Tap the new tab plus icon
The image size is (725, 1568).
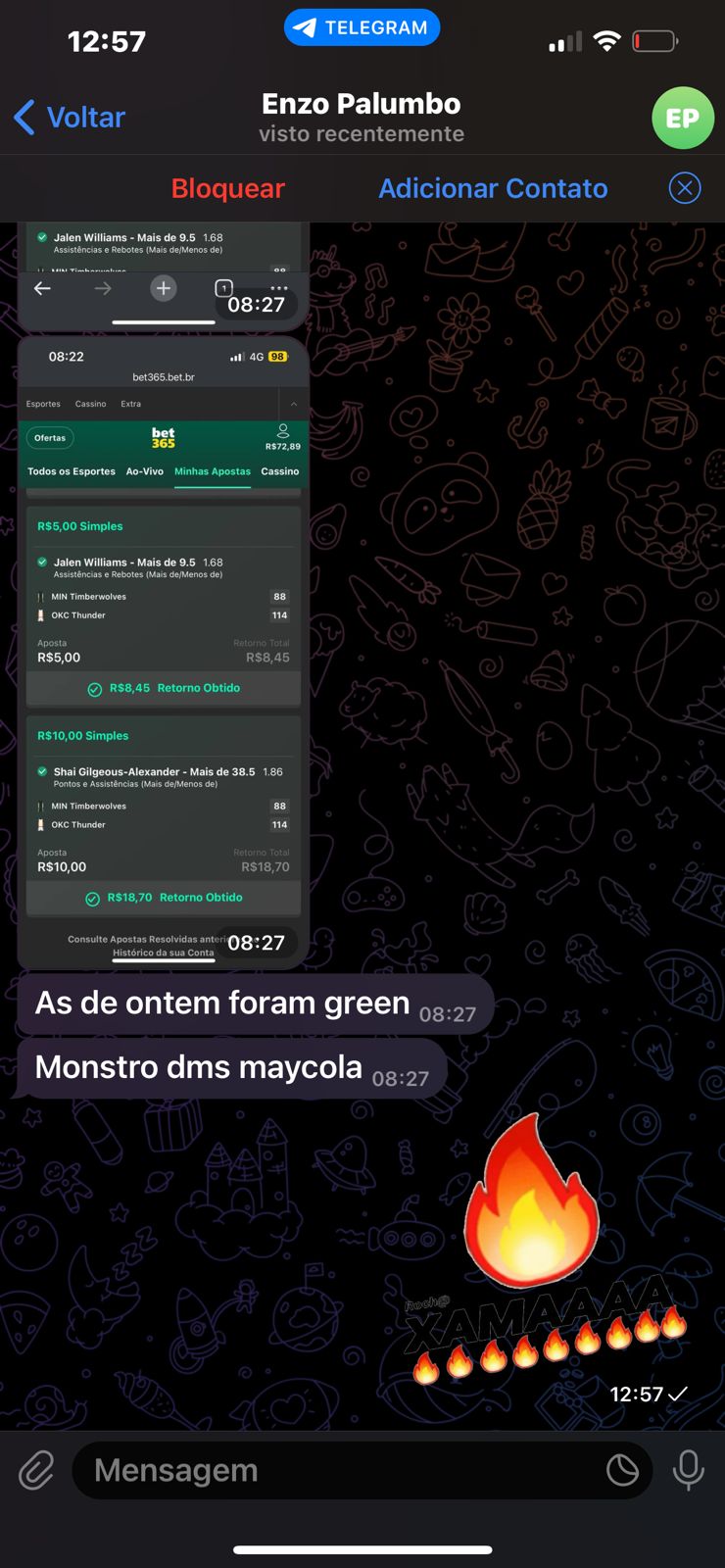163,288
